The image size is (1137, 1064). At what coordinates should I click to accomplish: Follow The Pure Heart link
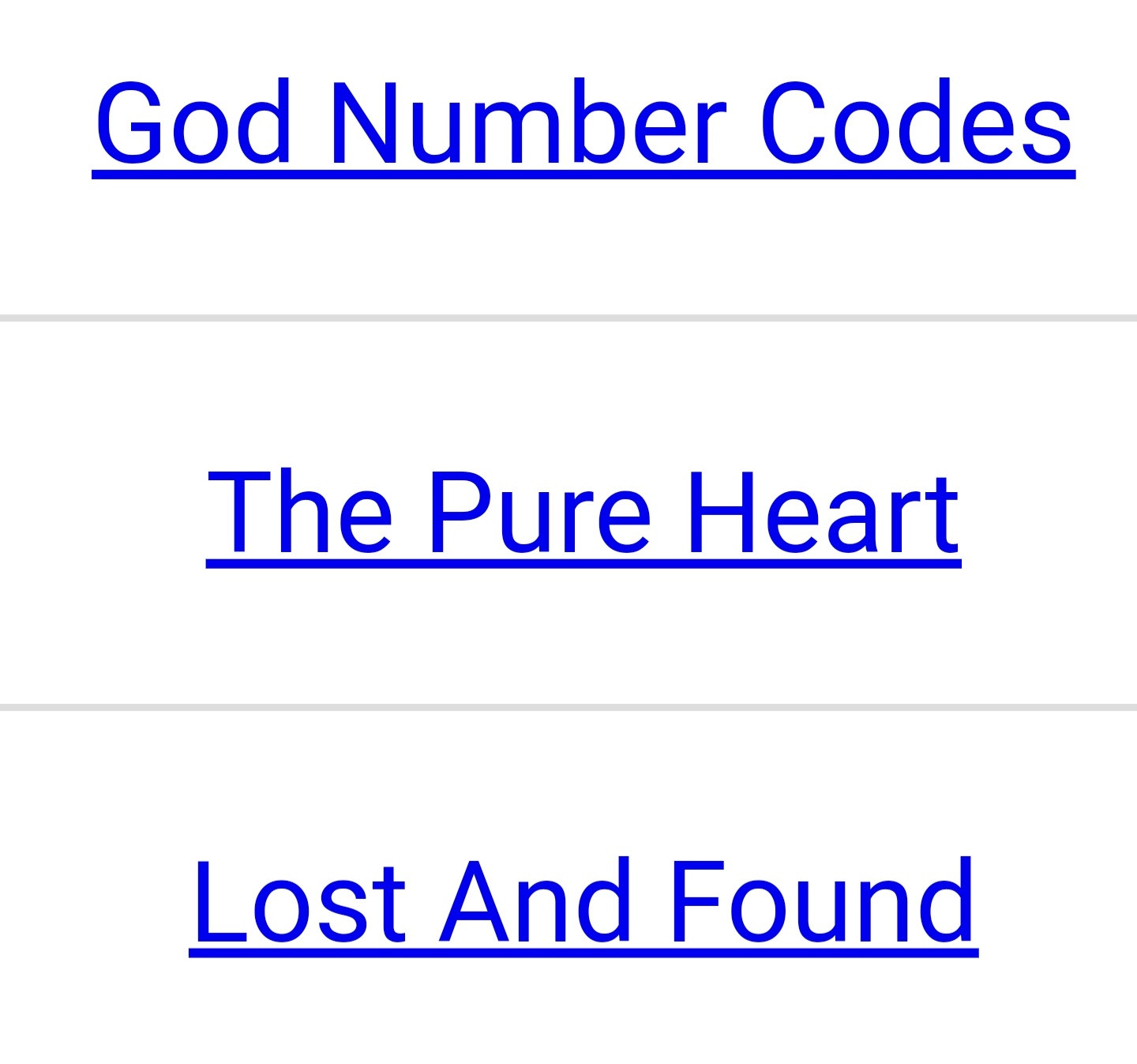[584, 513]
